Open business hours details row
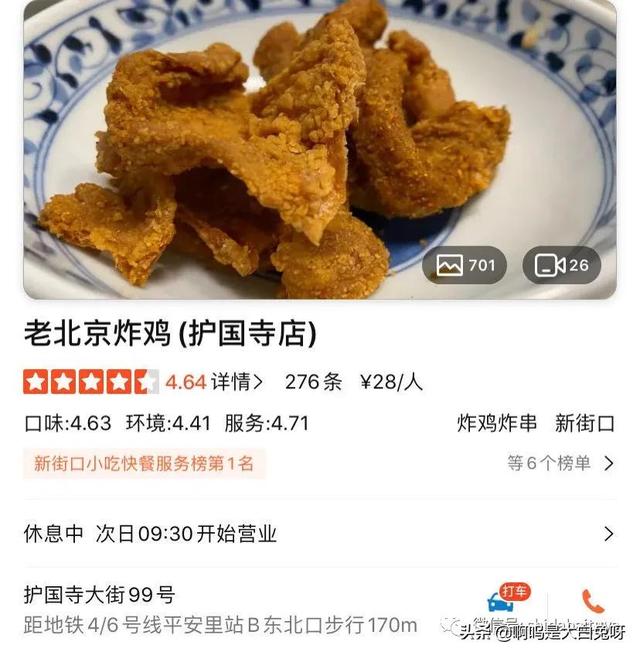This screenshot has width=640, height=655. (x=320, y=534)
